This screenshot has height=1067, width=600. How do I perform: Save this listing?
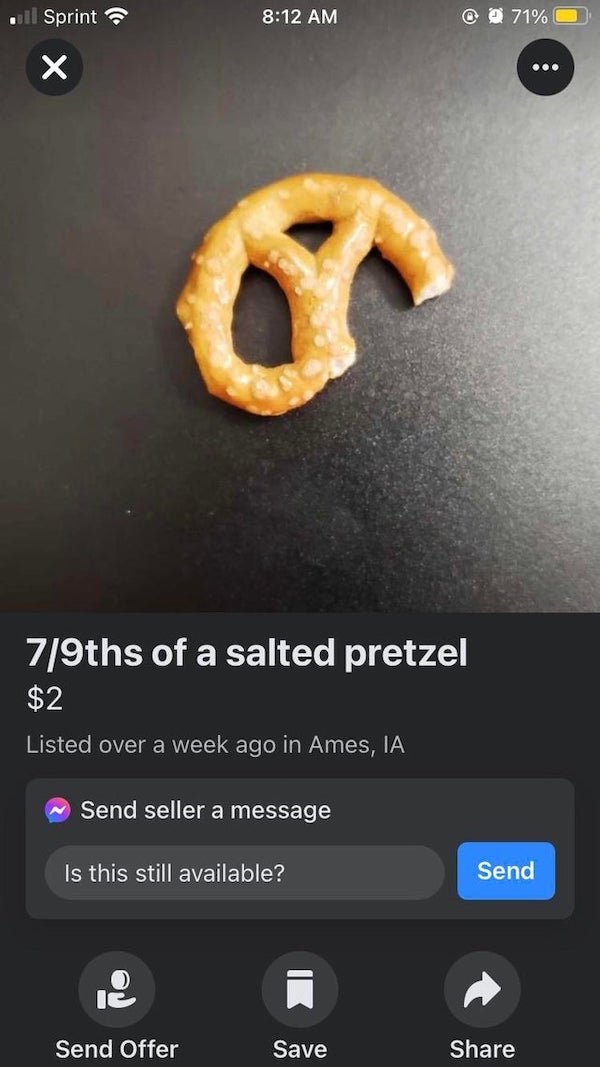[x=300, y=990]
